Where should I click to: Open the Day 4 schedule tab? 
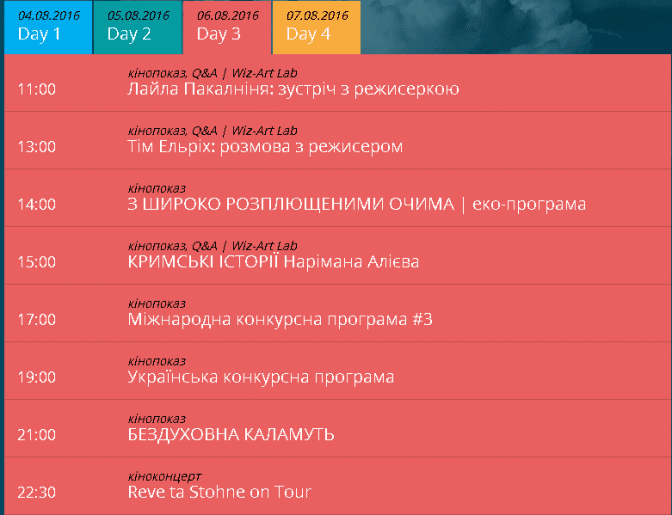316,27
